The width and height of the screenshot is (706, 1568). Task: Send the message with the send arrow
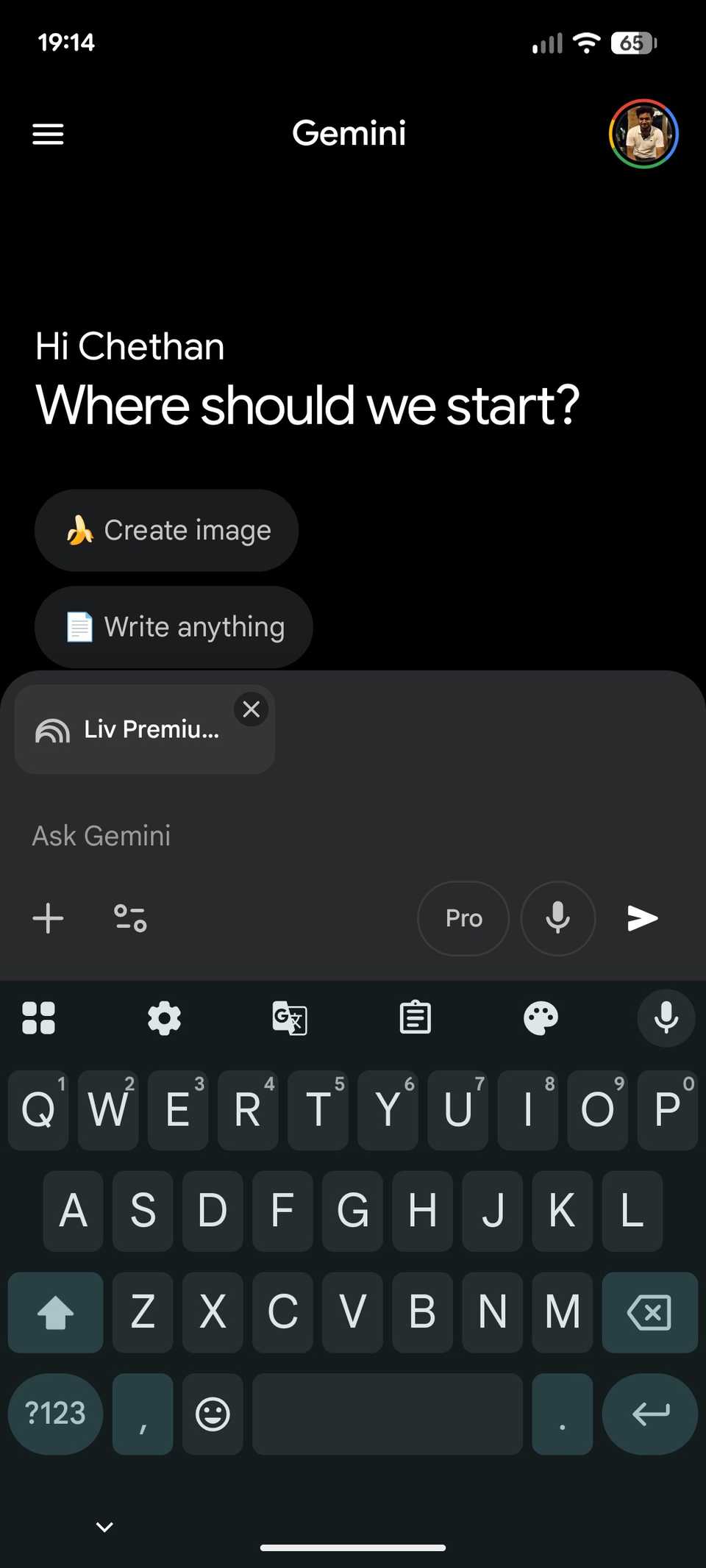coord(641,918)
